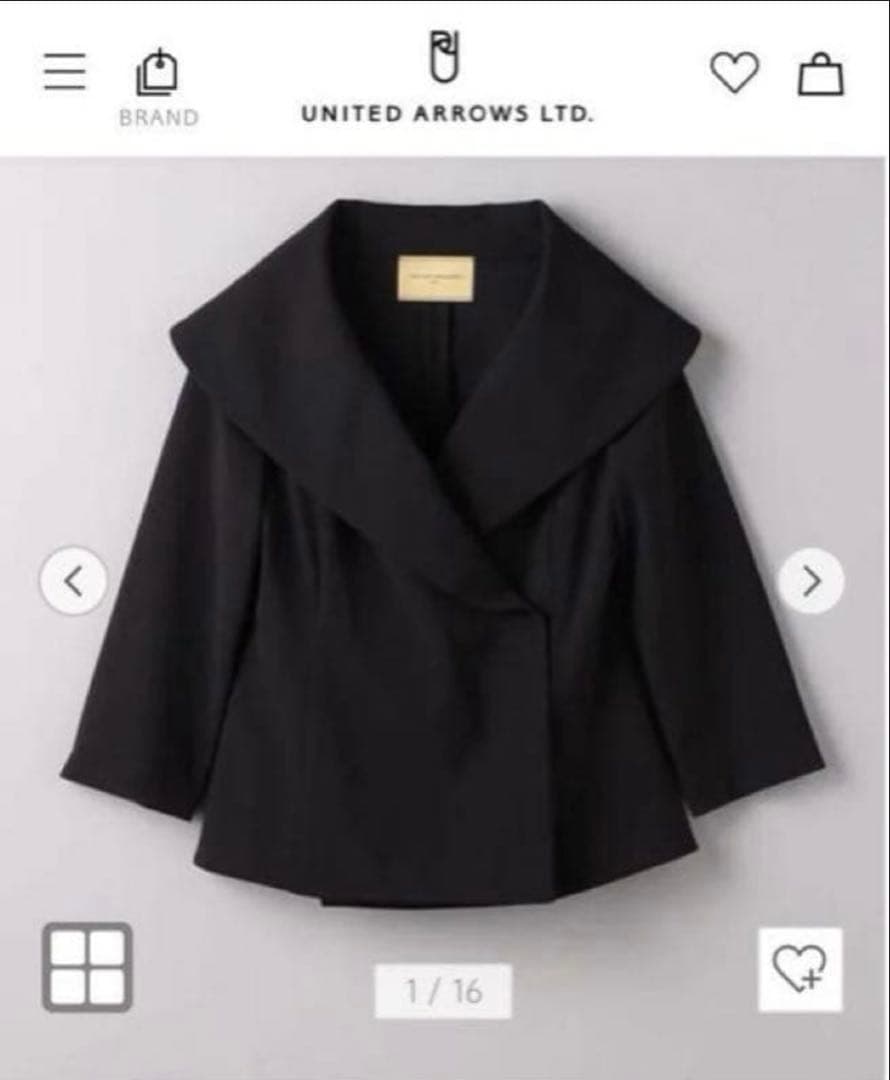The height and width of the screenshot is (1080, 890).
Task: Tap the United Arrows logo to go home
Action: (x=447, y=80)
